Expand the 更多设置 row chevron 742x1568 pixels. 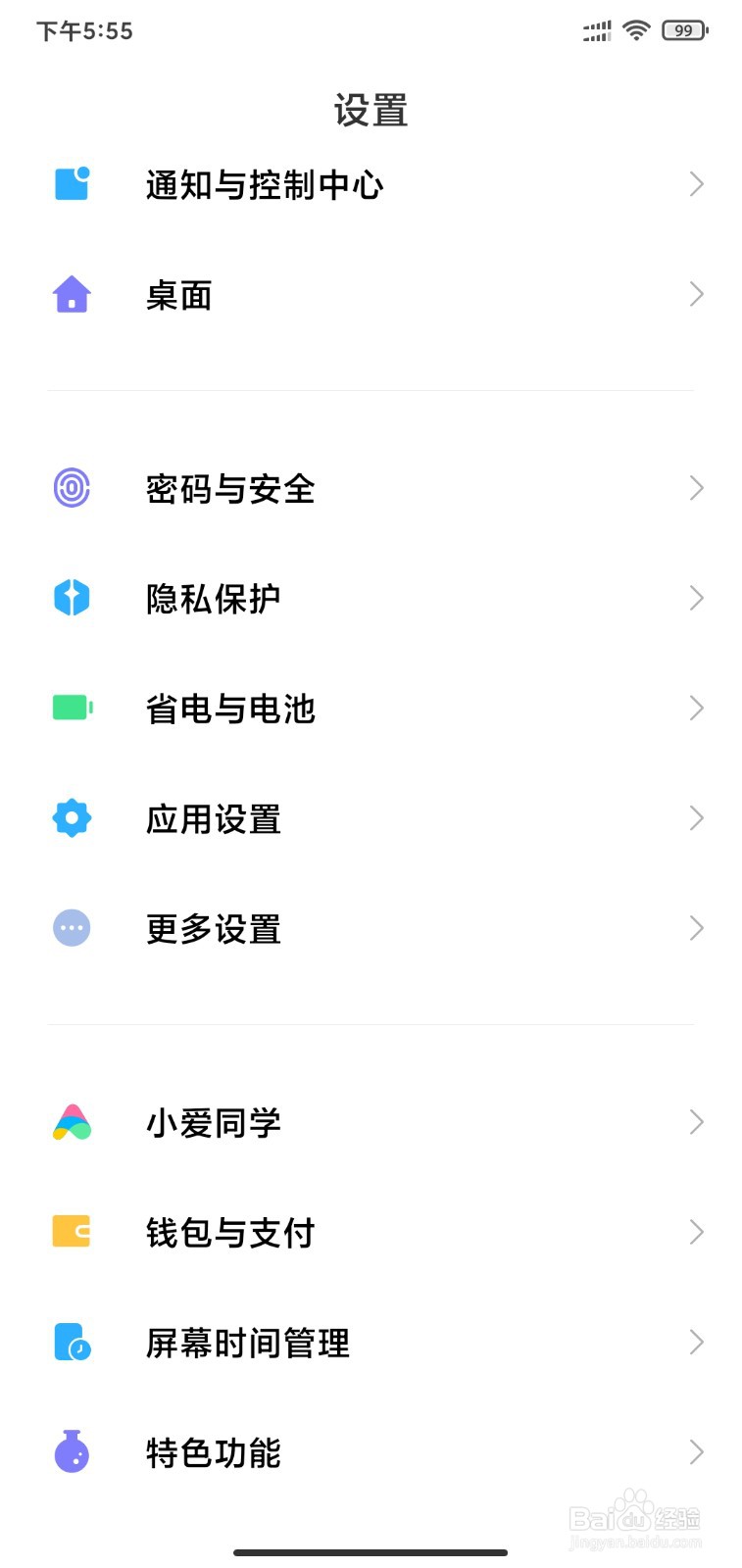pyautogui.click(x=696, y=927)
